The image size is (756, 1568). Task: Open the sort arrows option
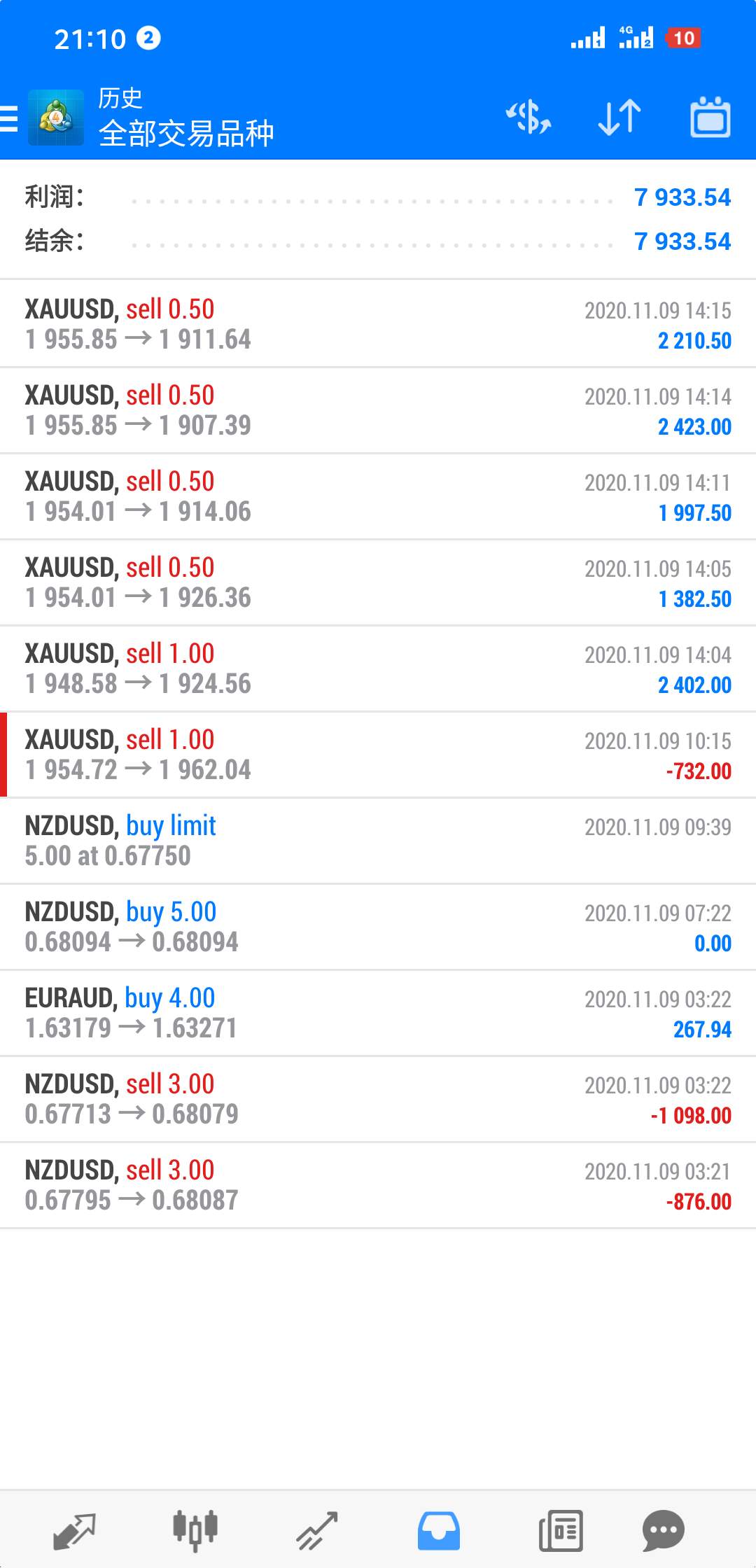[x=619, y=117]
